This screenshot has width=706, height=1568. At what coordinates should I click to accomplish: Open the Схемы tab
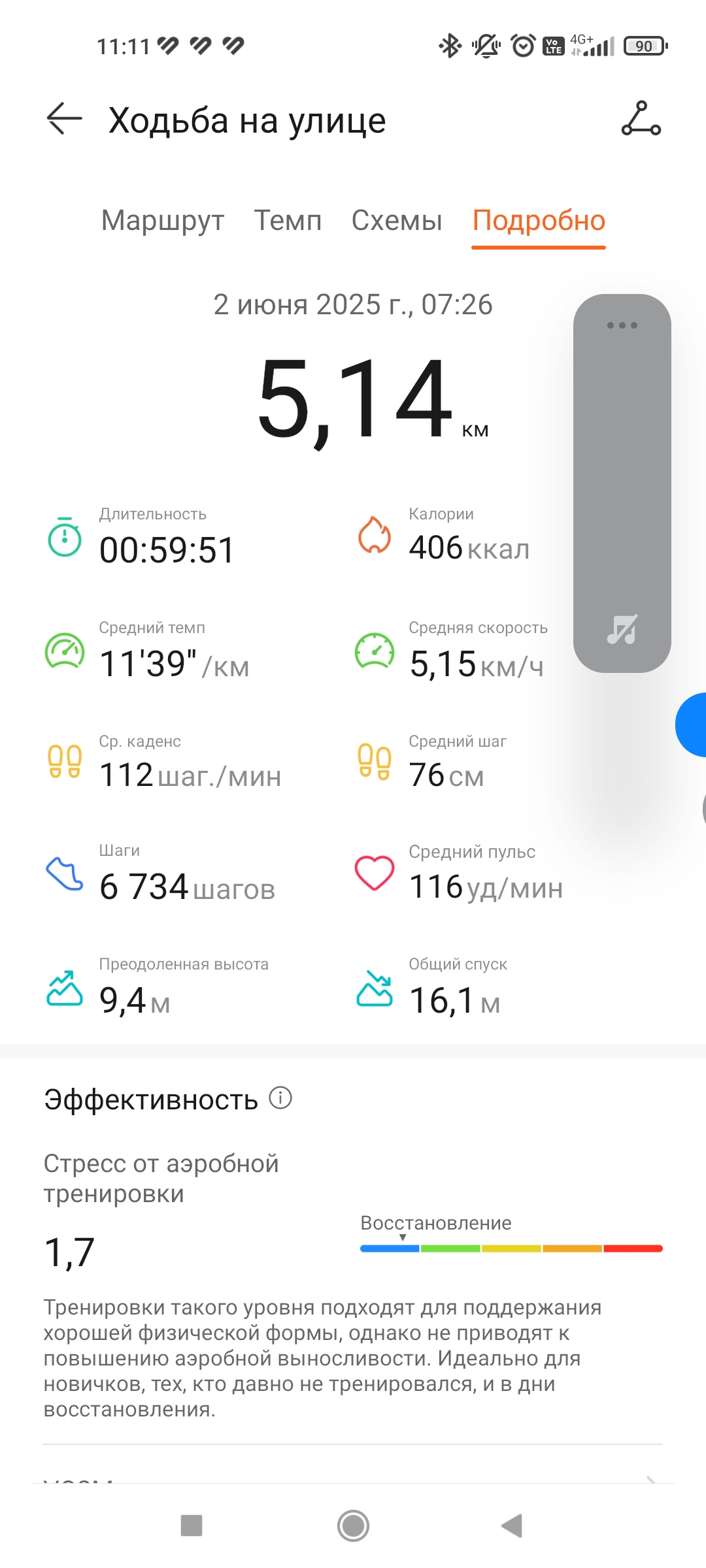pos(397,220)
